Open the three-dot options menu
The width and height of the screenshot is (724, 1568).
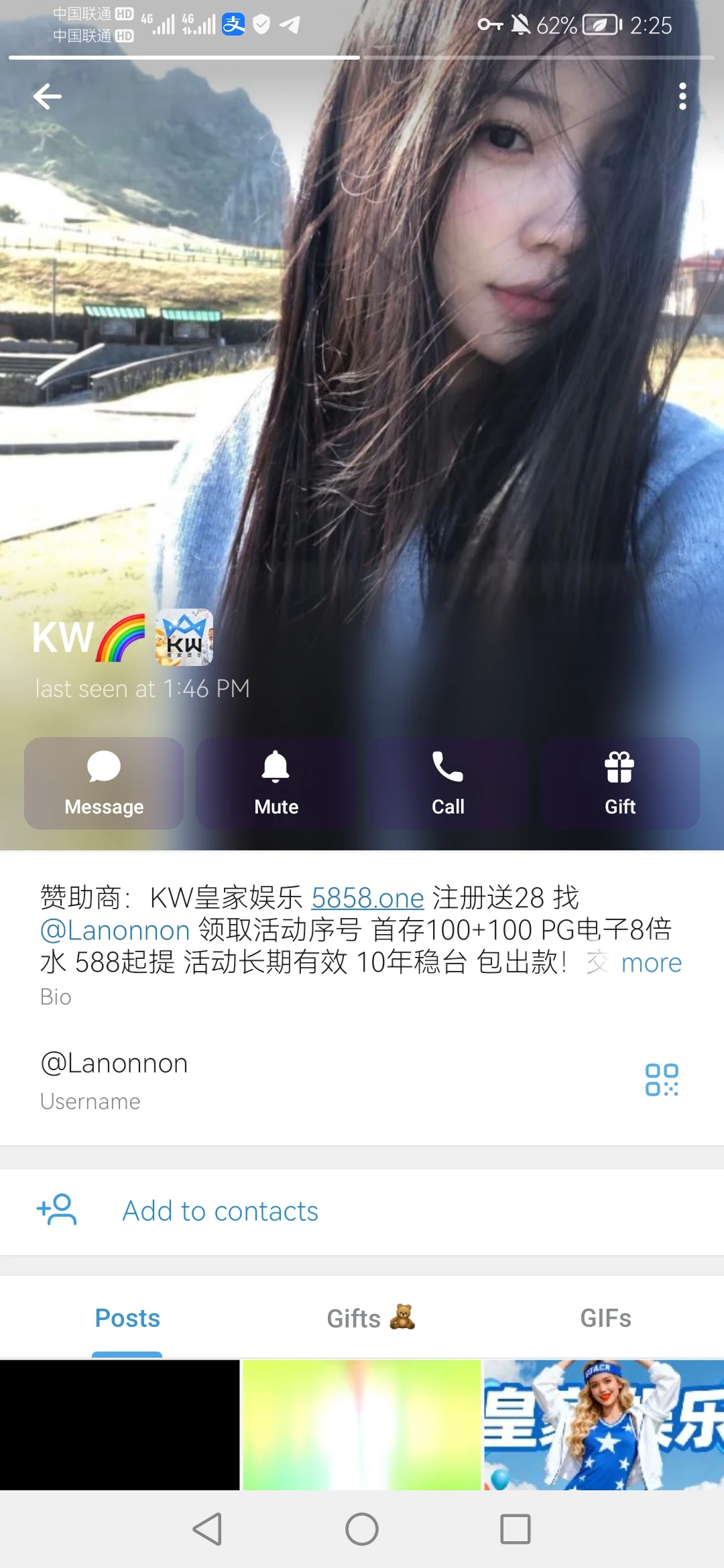pos(682,96)
